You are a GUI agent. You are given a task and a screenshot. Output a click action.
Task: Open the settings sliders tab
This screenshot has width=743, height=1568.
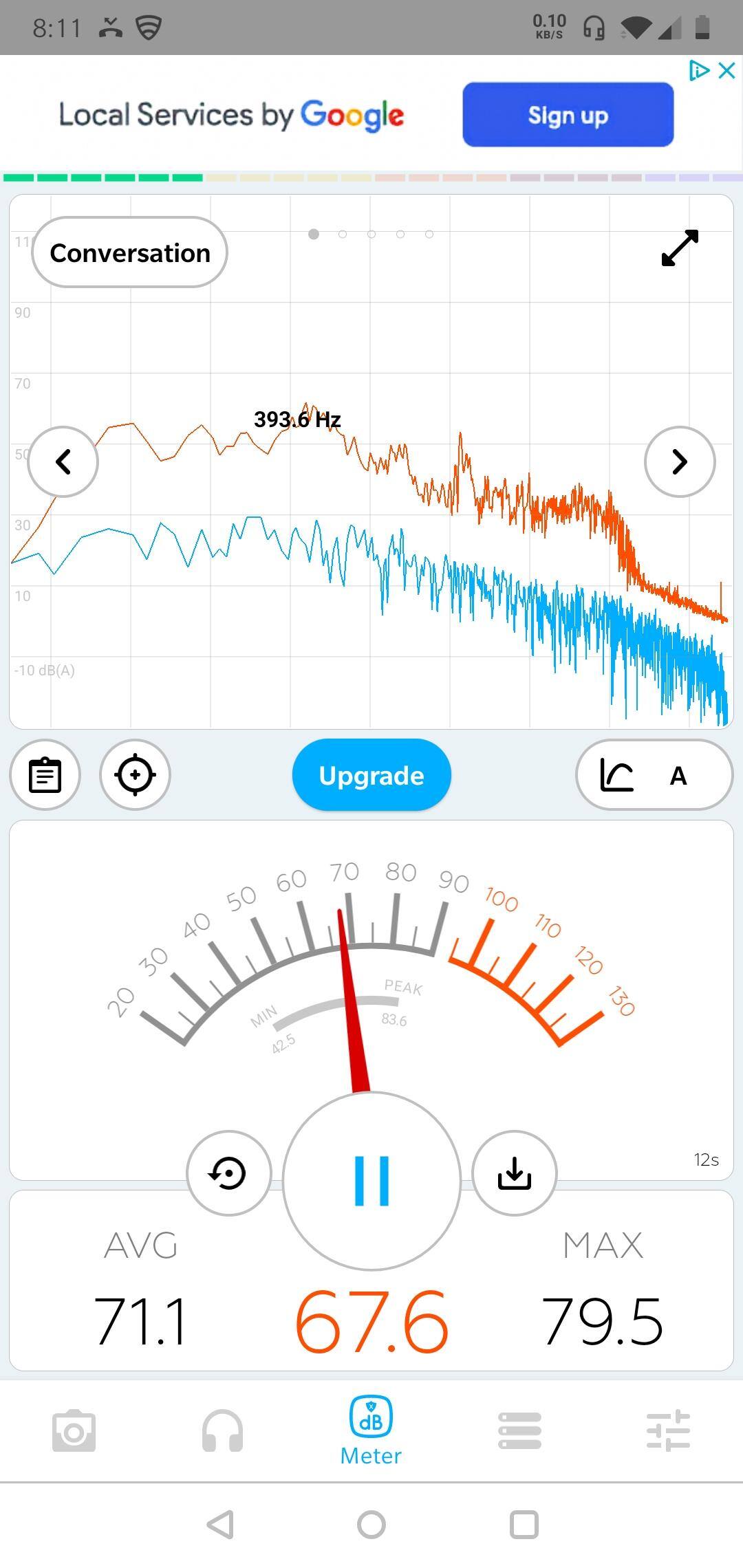[668, 1431]
